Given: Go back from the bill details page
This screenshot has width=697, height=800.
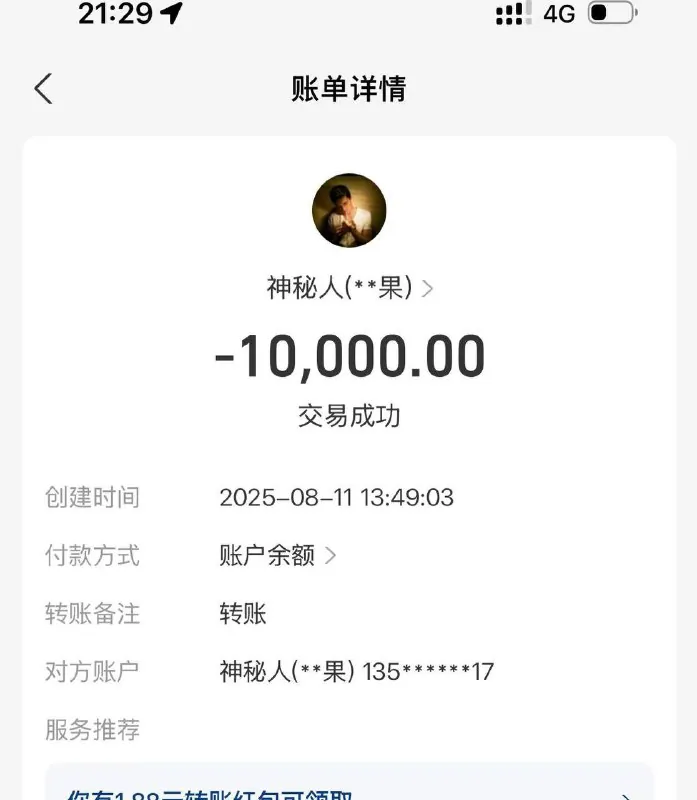Looking at the screenshot, I should click(x=43, y=89).
